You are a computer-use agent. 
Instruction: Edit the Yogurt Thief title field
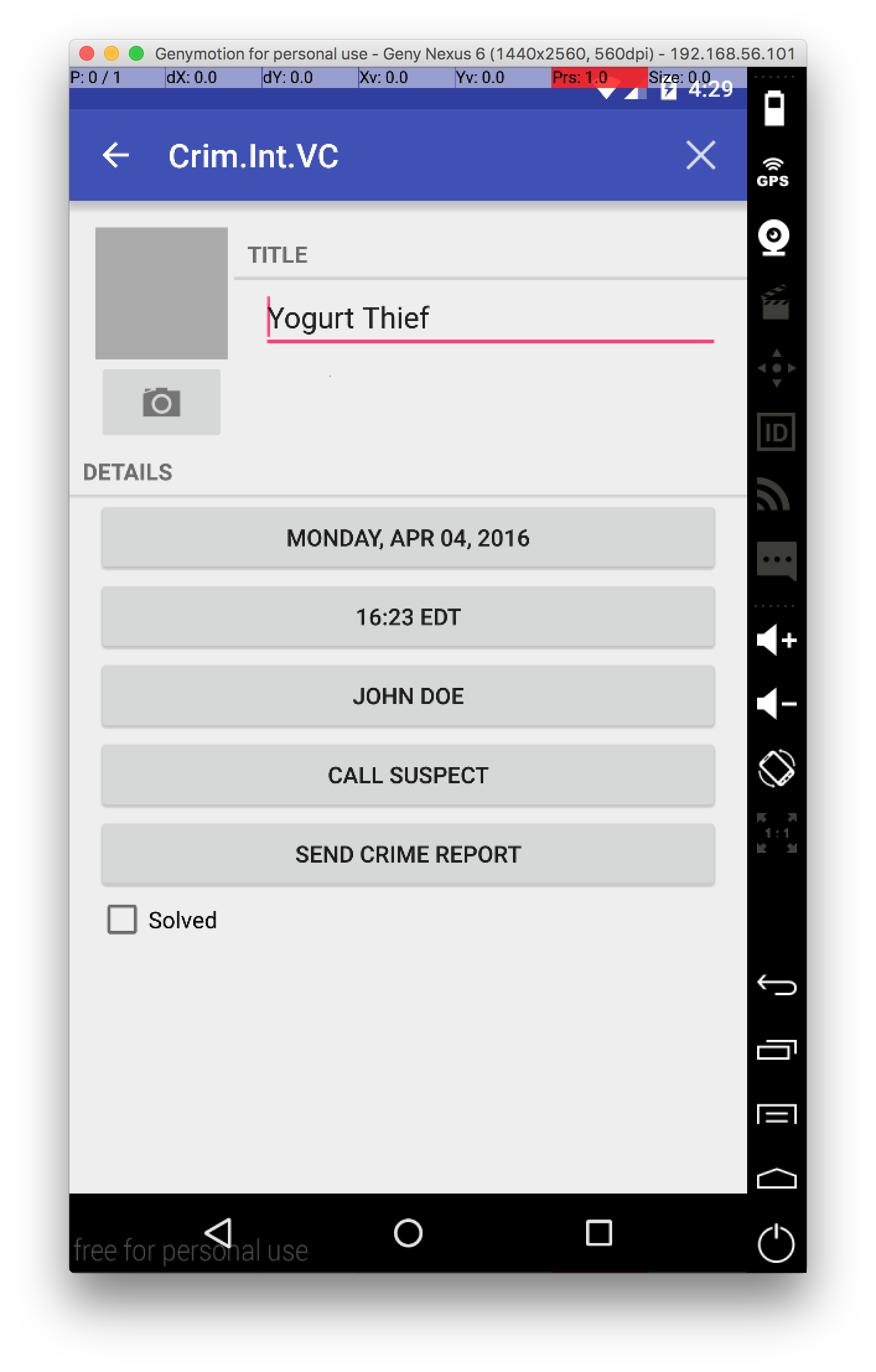tap(489, 319)
